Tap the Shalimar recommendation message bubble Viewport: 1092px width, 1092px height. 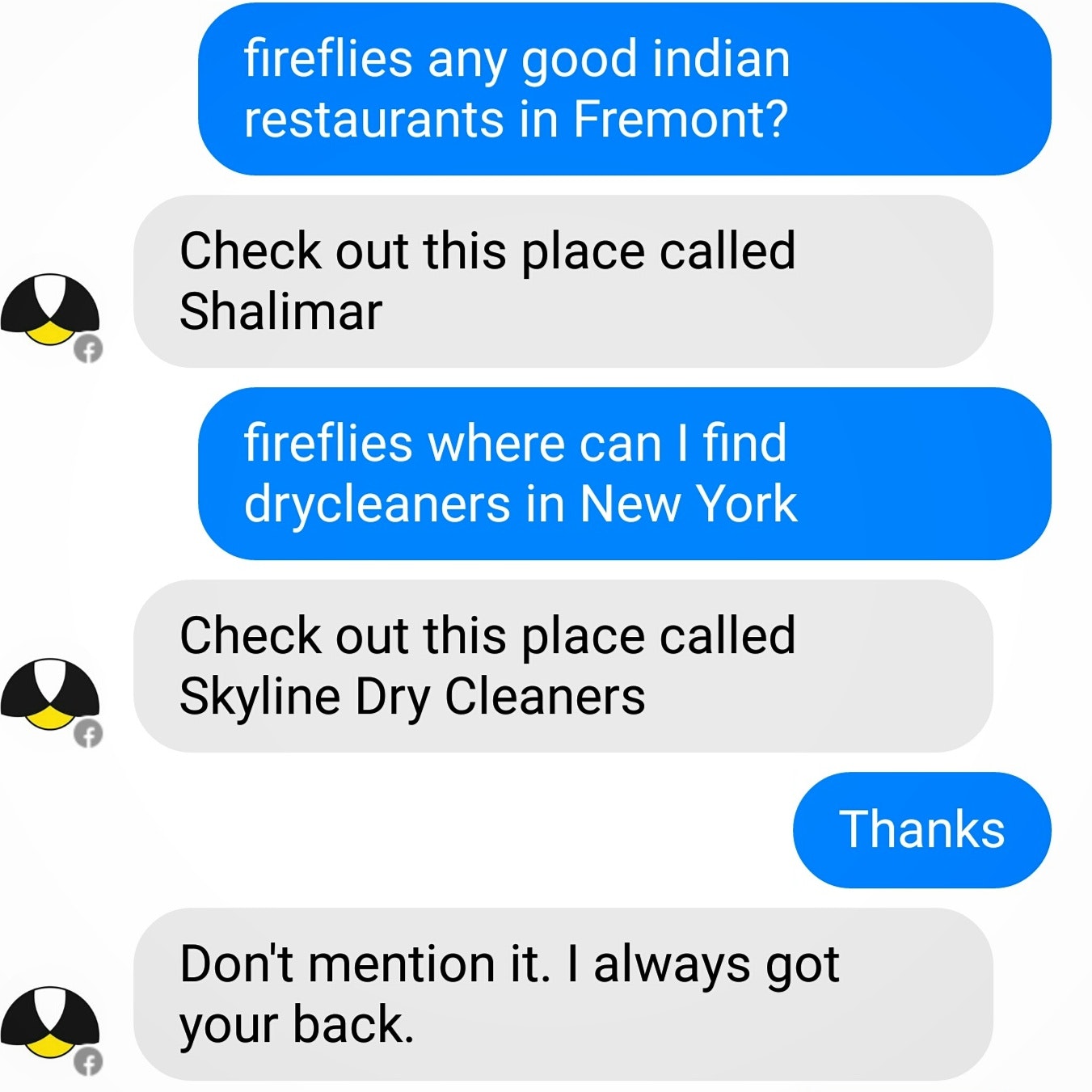[x=563, y=281]
